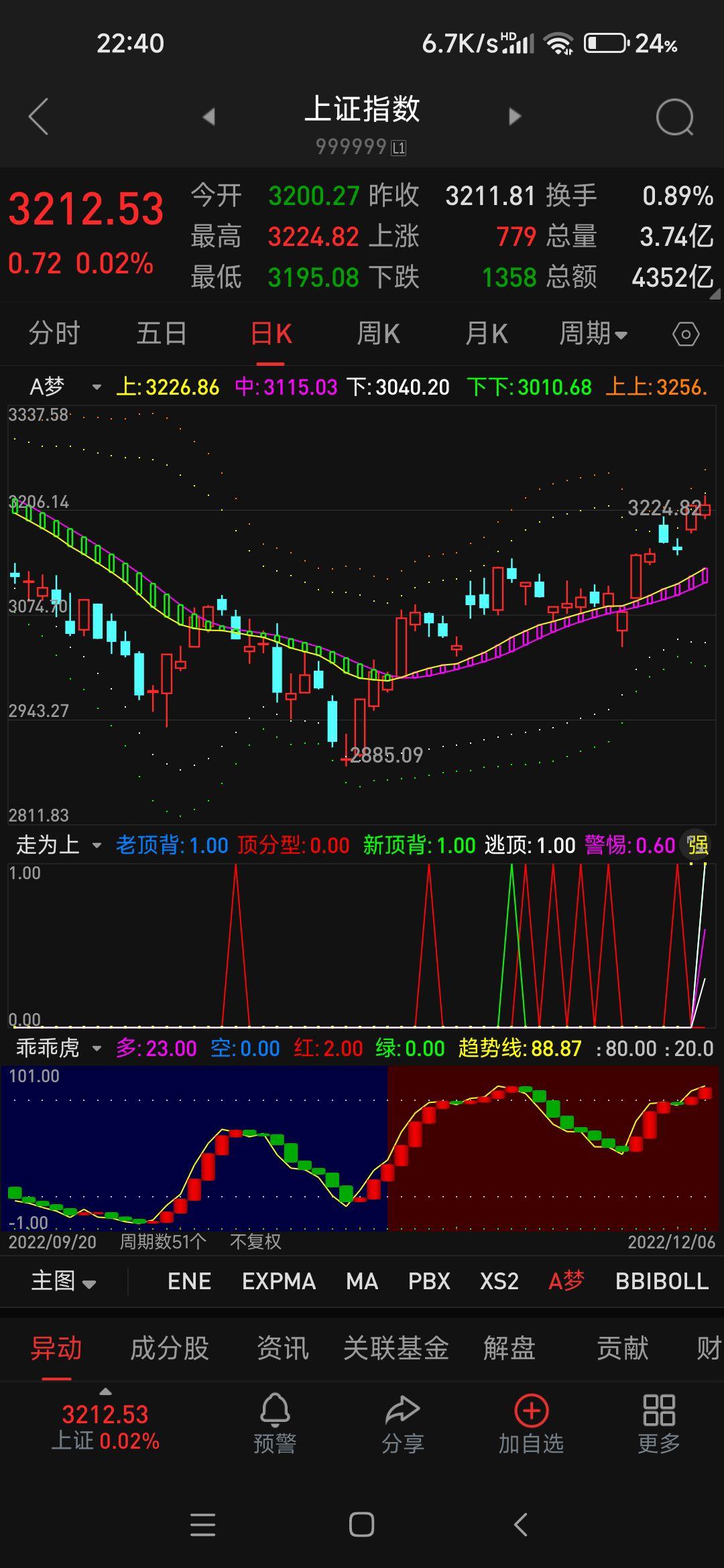The width and height of the screenshot is (724, 1568).
Task: Open the 走为上 indicator dropdown
Action: 58,845
